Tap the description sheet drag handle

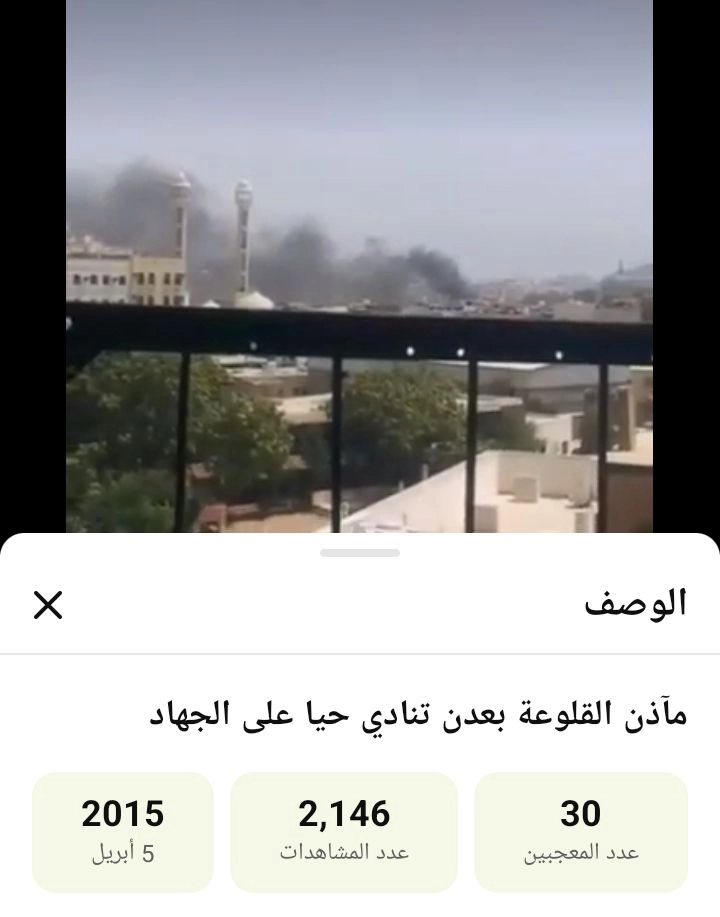click(x=360, y=553)
